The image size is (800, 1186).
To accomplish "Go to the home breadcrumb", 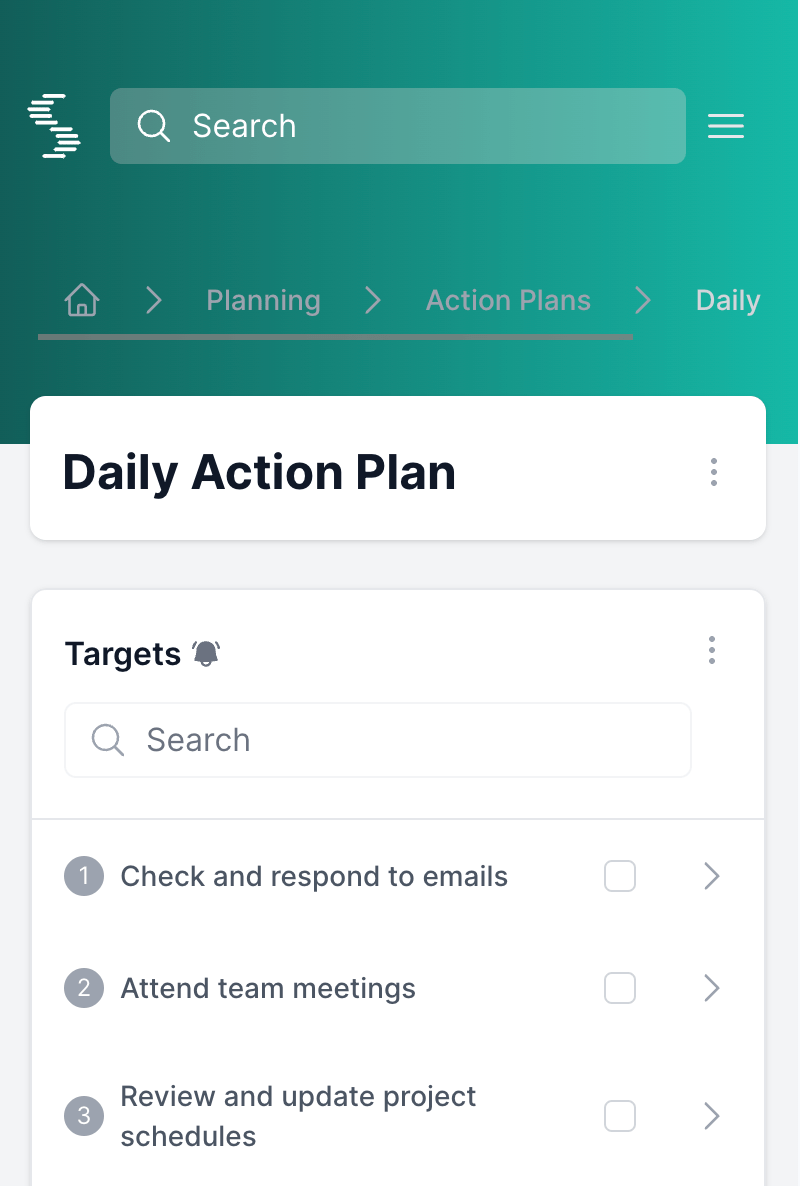I will click(x=82, y=300).
